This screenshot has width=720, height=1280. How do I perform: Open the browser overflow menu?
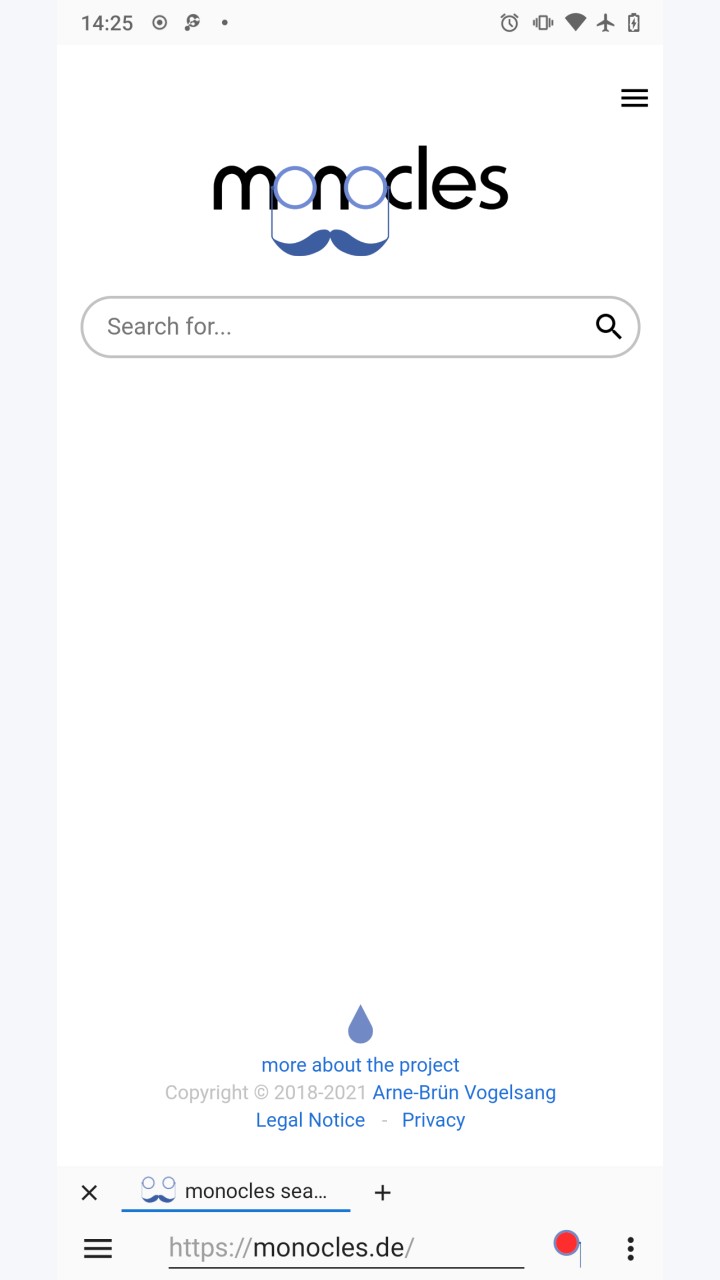pos(630,1248)
